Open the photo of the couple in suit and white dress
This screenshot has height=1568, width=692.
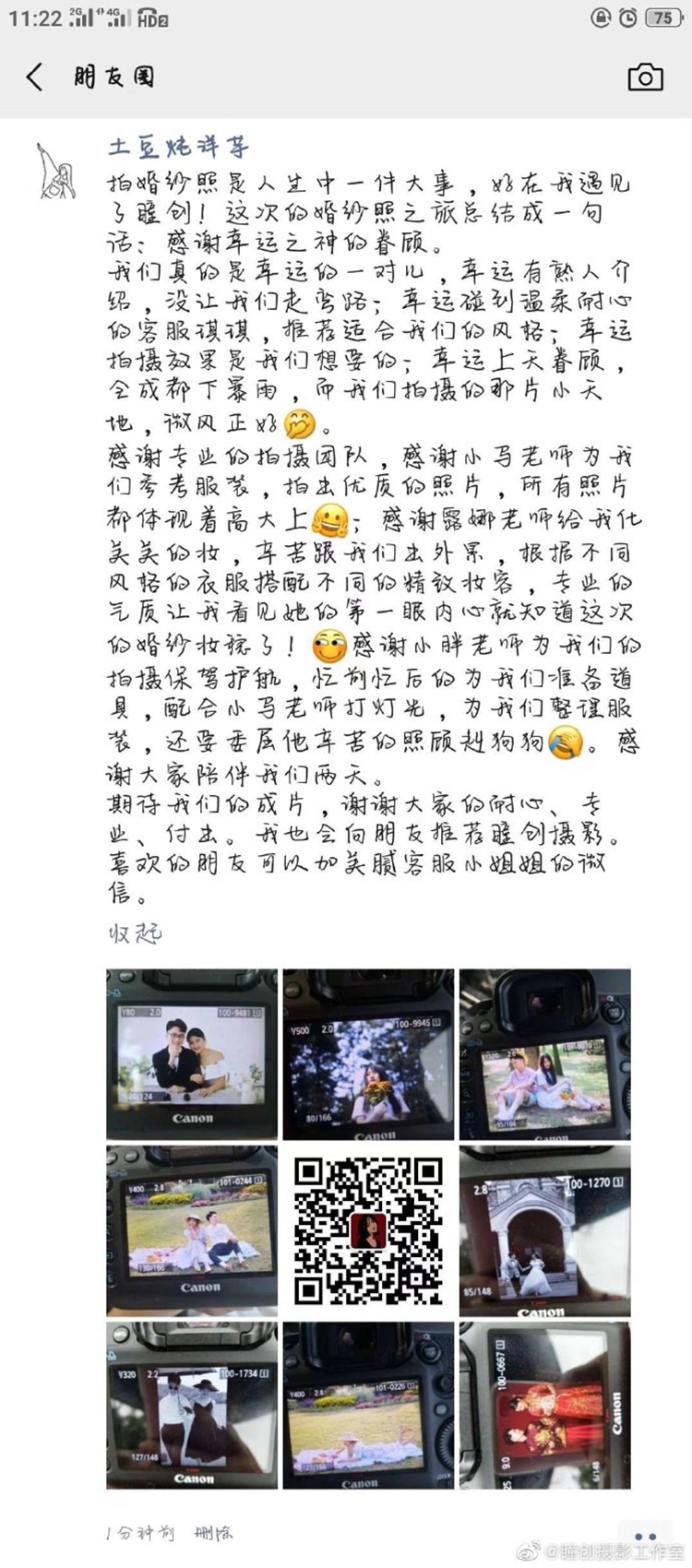192,1053
